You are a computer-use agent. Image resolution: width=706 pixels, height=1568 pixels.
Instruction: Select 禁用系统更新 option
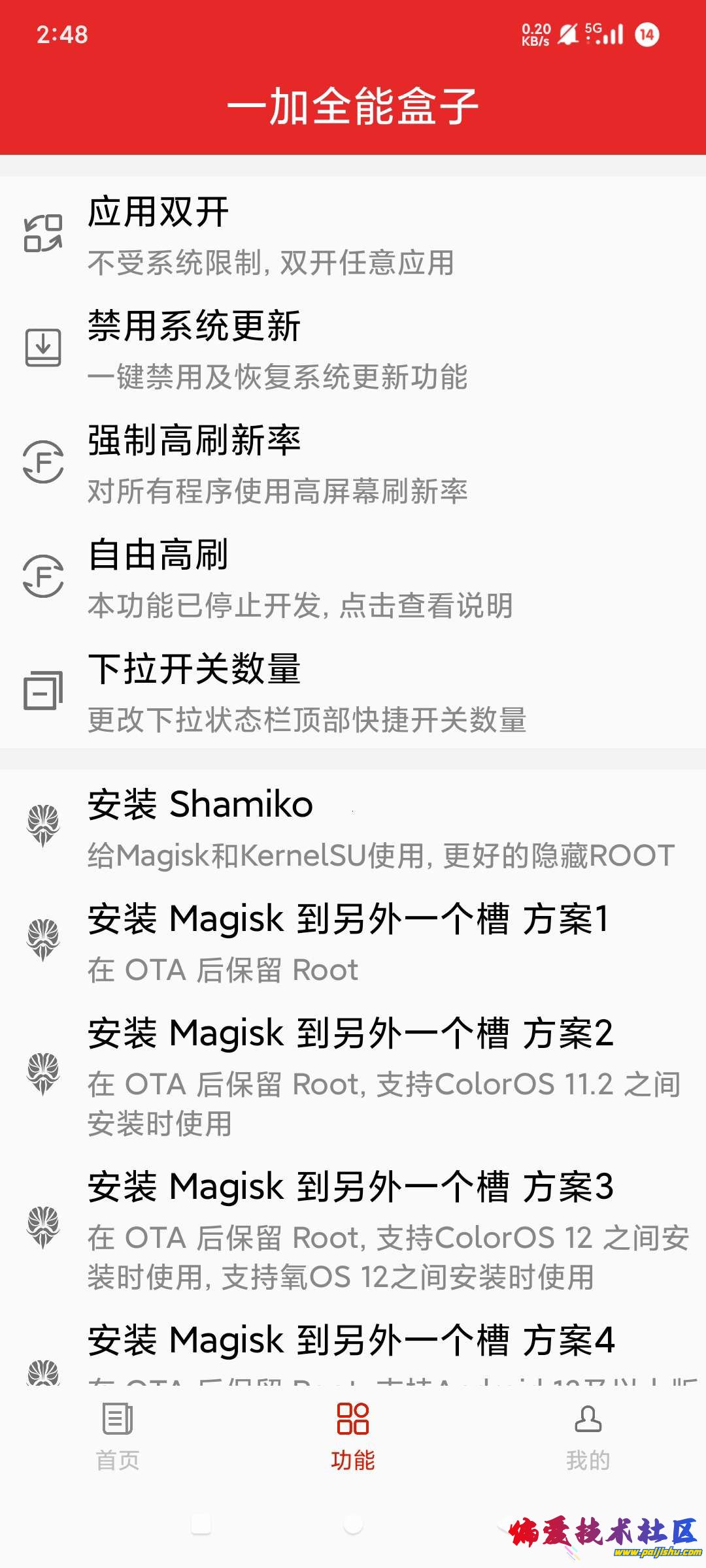[x=353, y=348]
